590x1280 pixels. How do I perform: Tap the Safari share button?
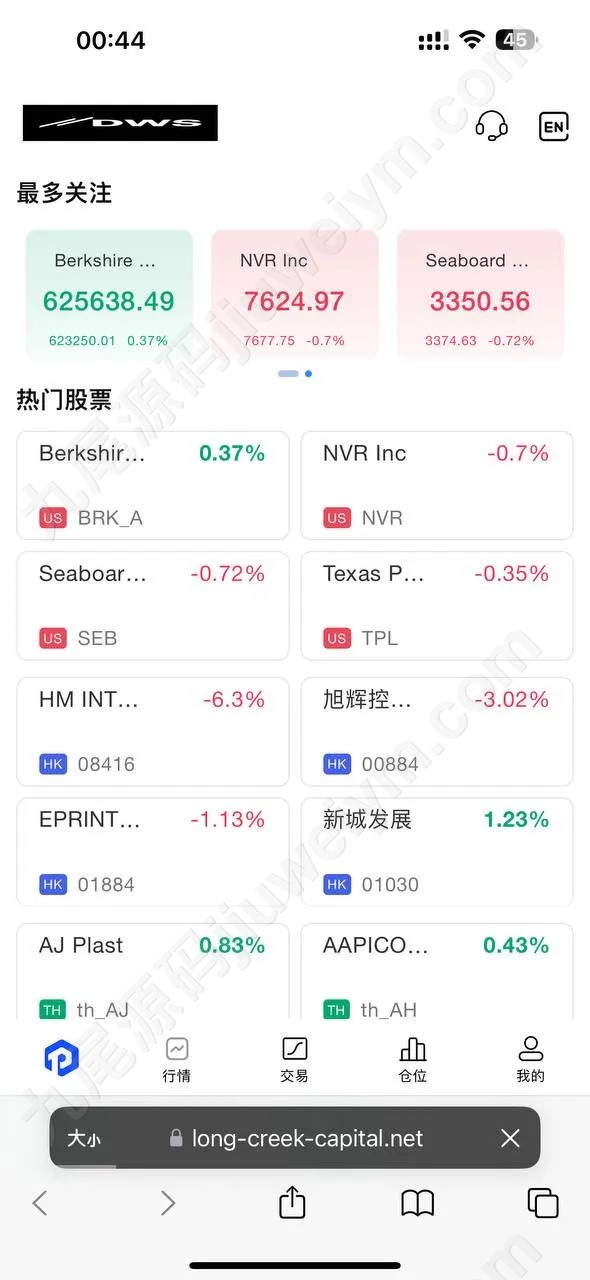[292, 1201]
